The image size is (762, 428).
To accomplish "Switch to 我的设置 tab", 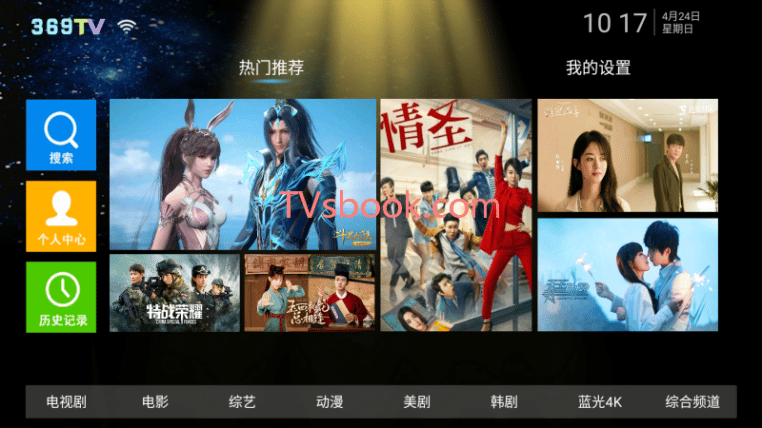I will coord(598,68).
